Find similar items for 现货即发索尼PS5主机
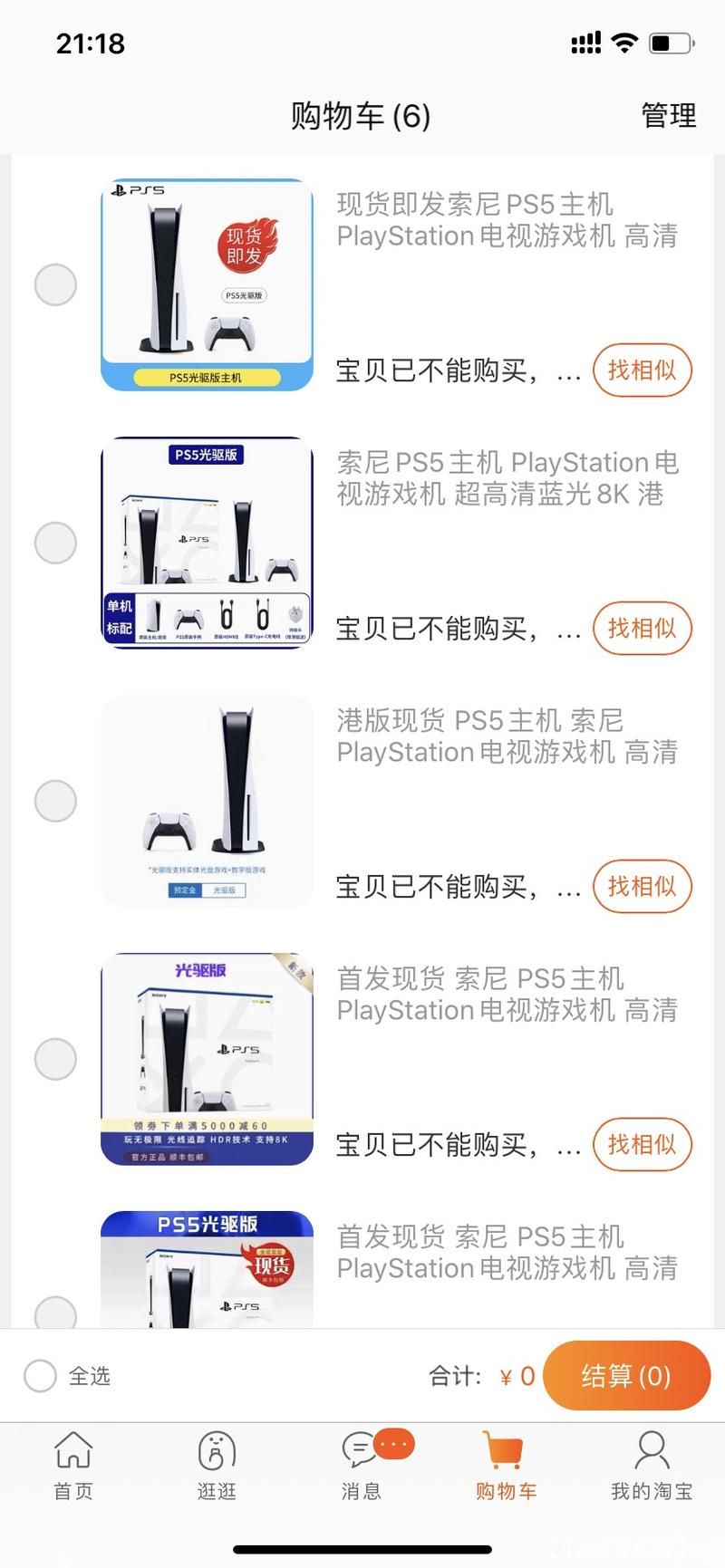 point(642,370)
